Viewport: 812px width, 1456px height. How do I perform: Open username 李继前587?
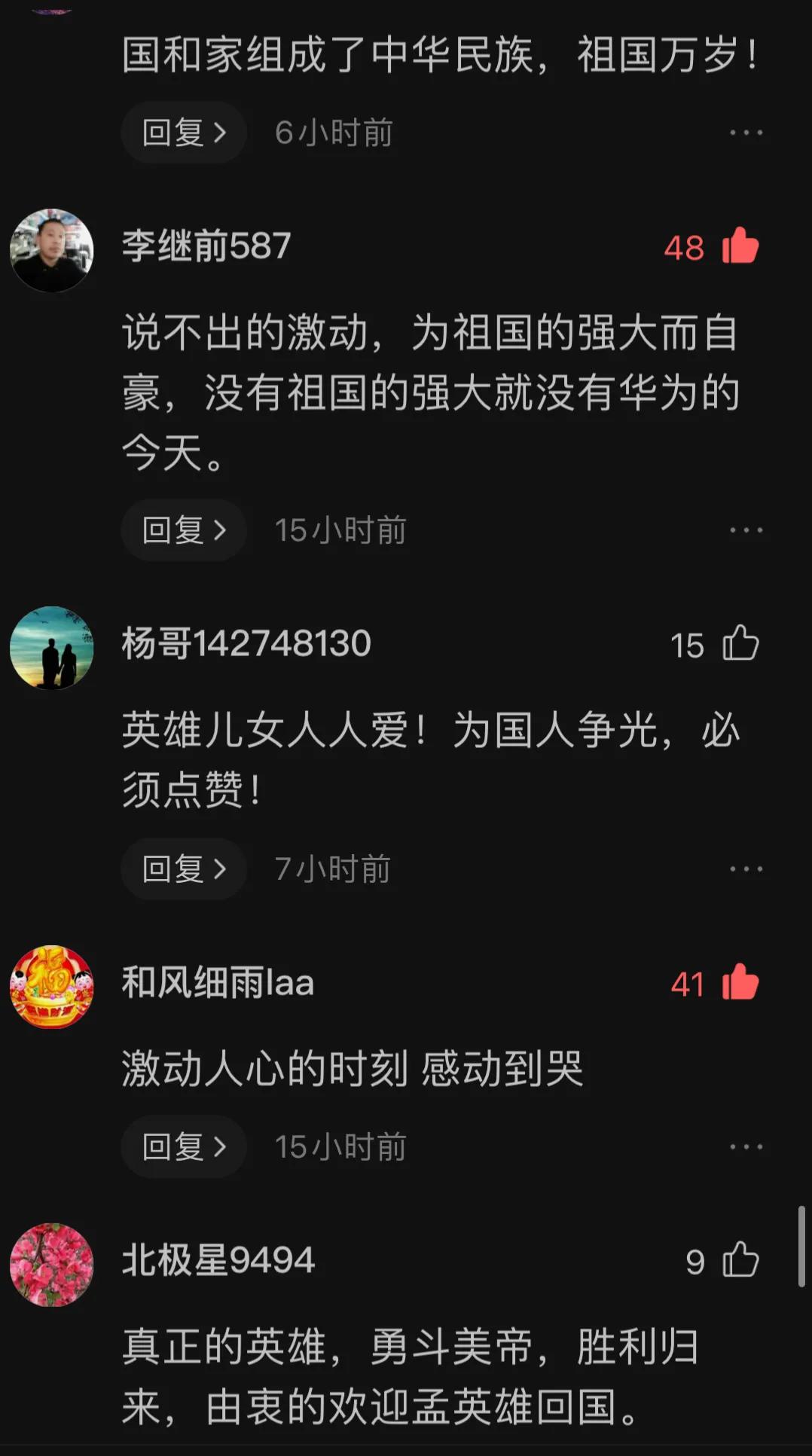[206, 246]
